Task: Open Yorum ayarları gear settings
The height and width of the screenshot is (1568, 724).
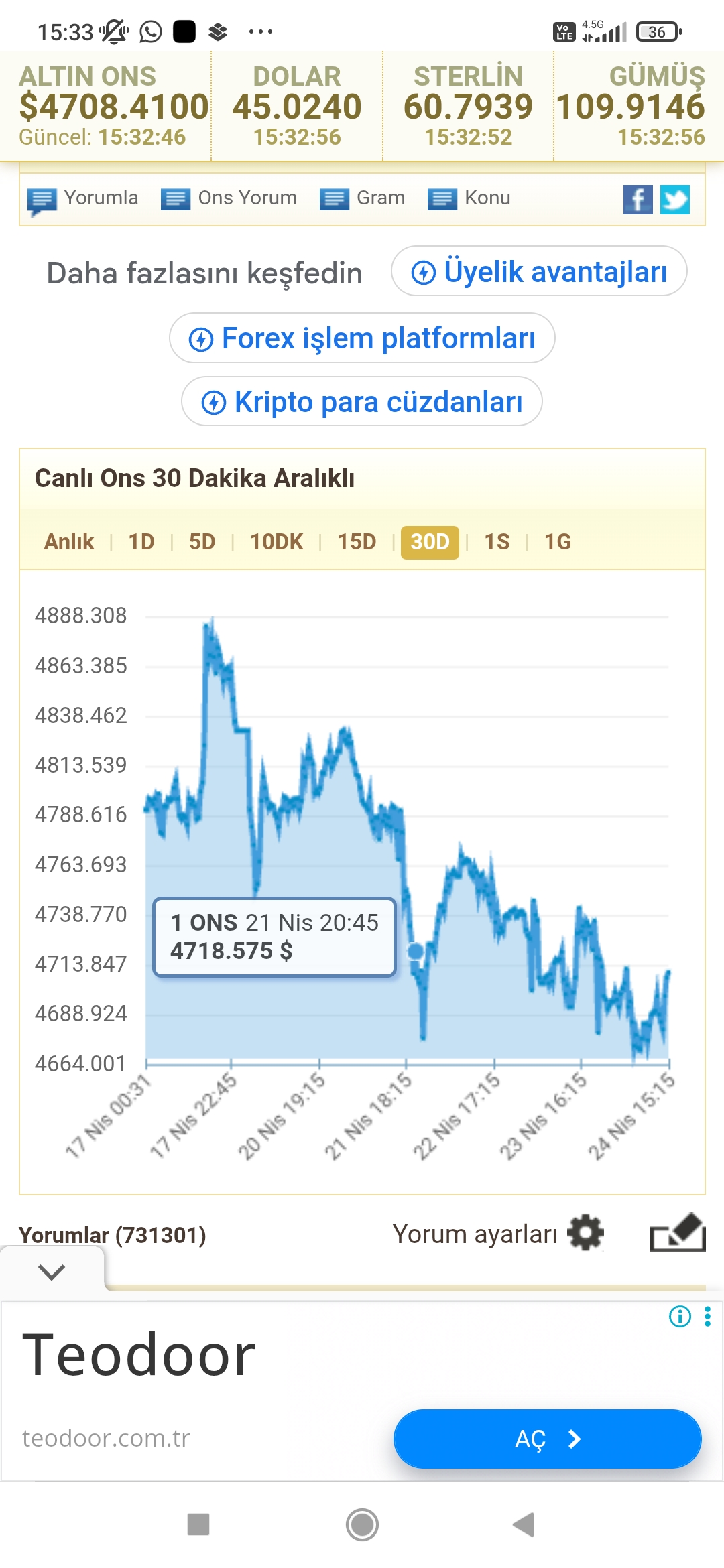Action: click(585, 1233)
